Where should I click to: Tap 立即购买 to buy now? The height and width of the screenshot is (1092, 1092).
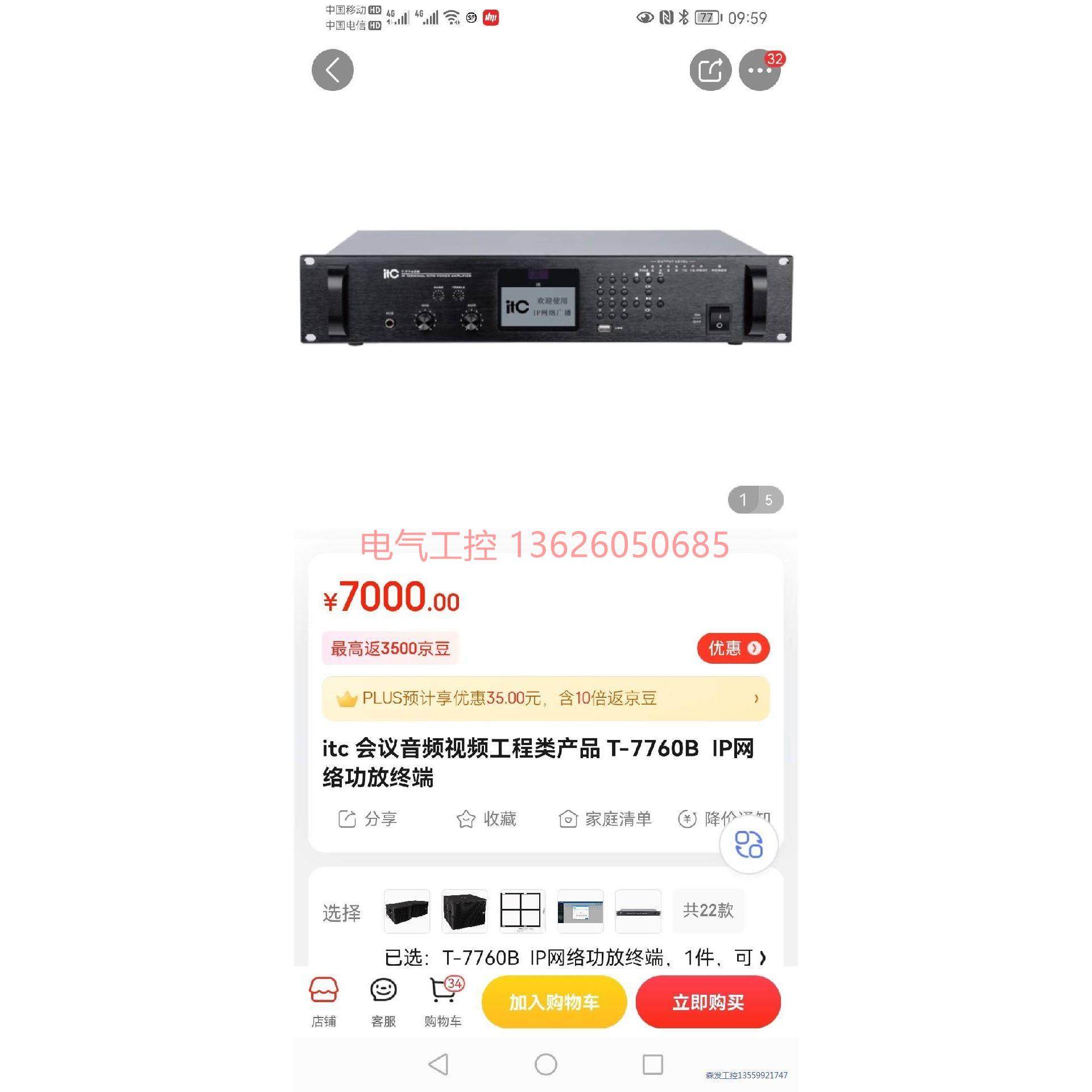pos(708,1002)
